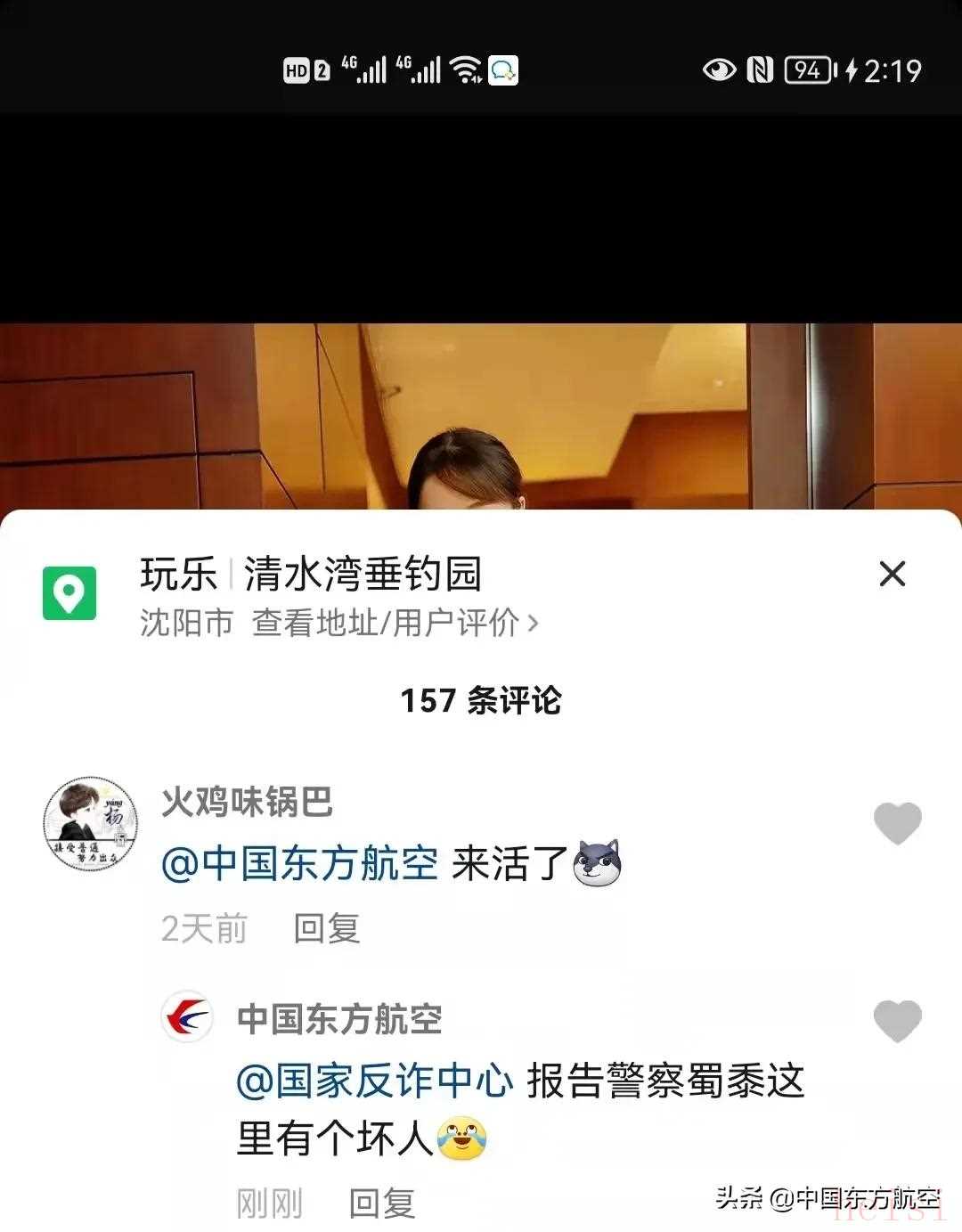Open 清水湾垂钓园 location details
This screenshot has width=962, height=1232.
tap(363, 575)
